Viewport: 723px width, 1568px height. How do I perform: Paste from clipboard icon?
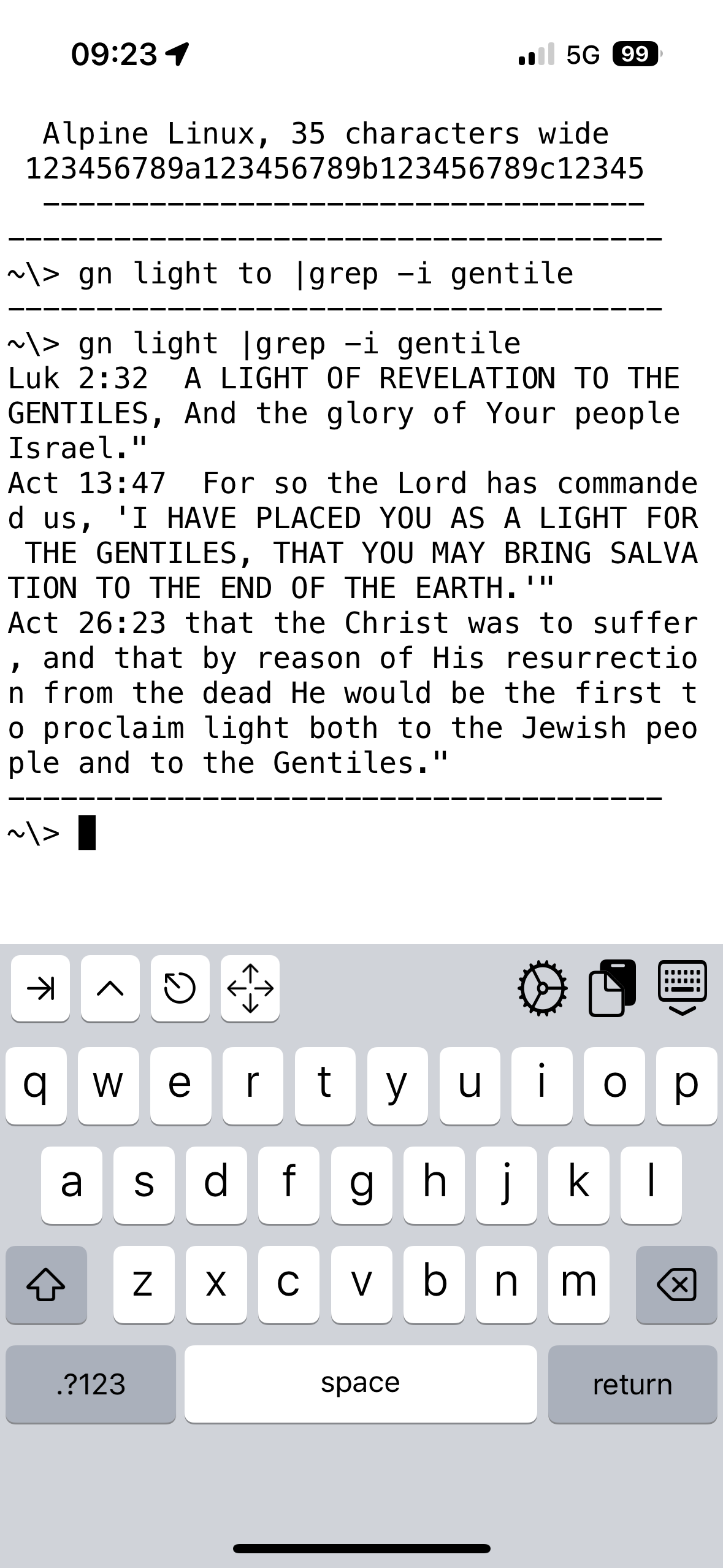[x=612, y=988]
